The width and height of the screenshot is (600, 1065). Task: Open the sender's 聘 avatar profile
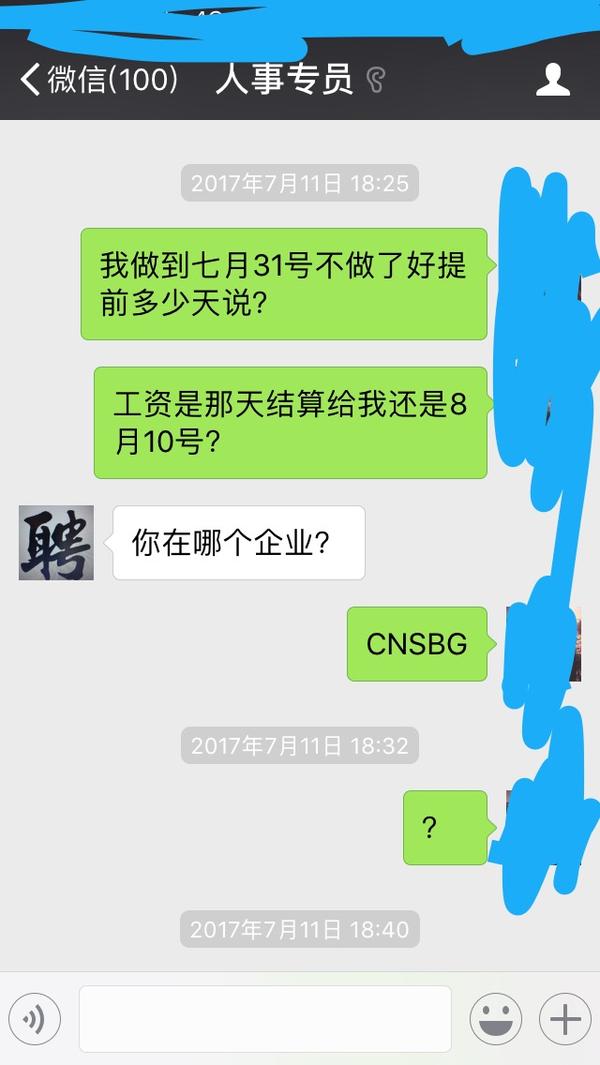(x=56, y=543)
